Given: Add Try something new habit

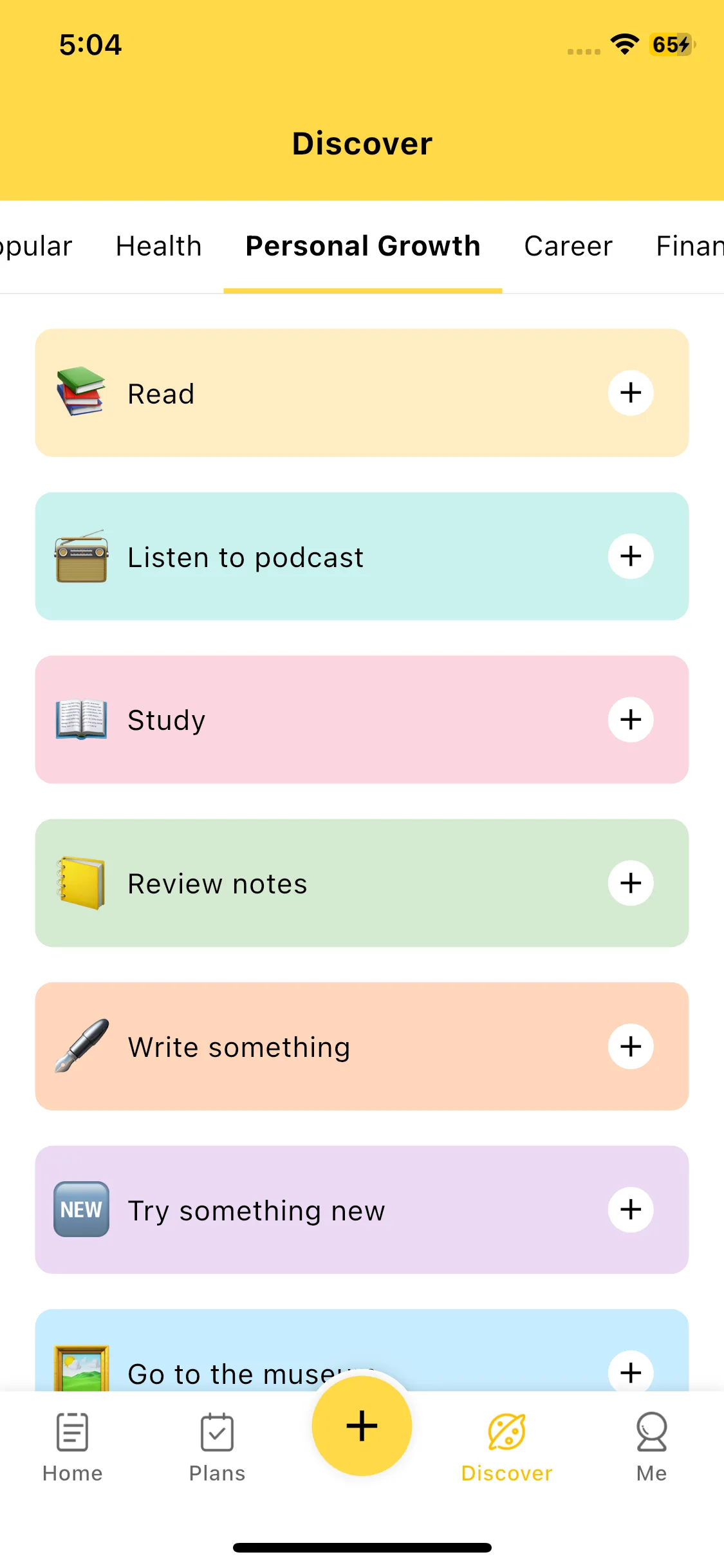Looking at the screenshot, I should (631, 1209).
